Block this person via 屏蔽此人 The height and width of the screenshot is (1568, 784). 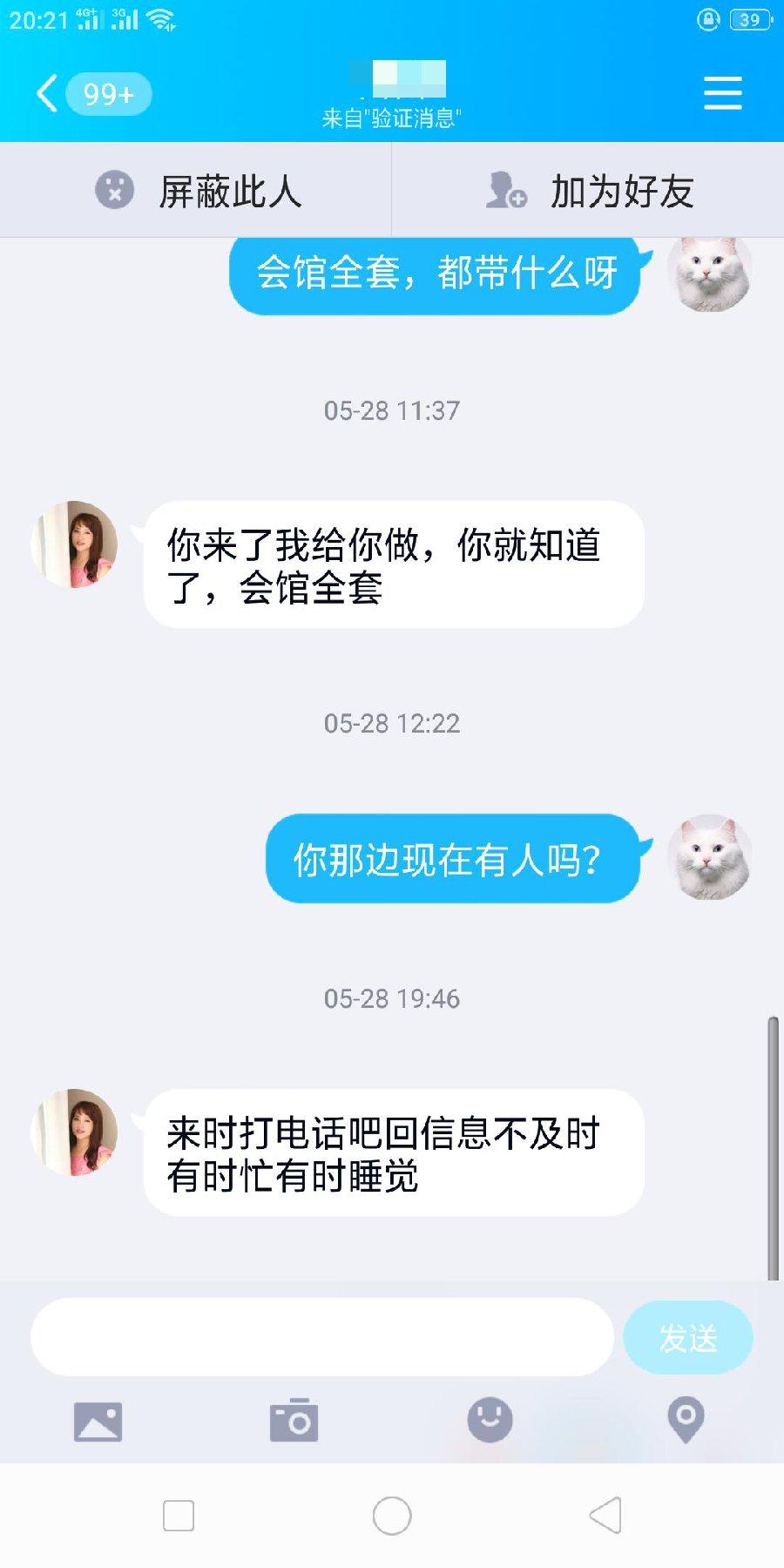click(197, 191)
